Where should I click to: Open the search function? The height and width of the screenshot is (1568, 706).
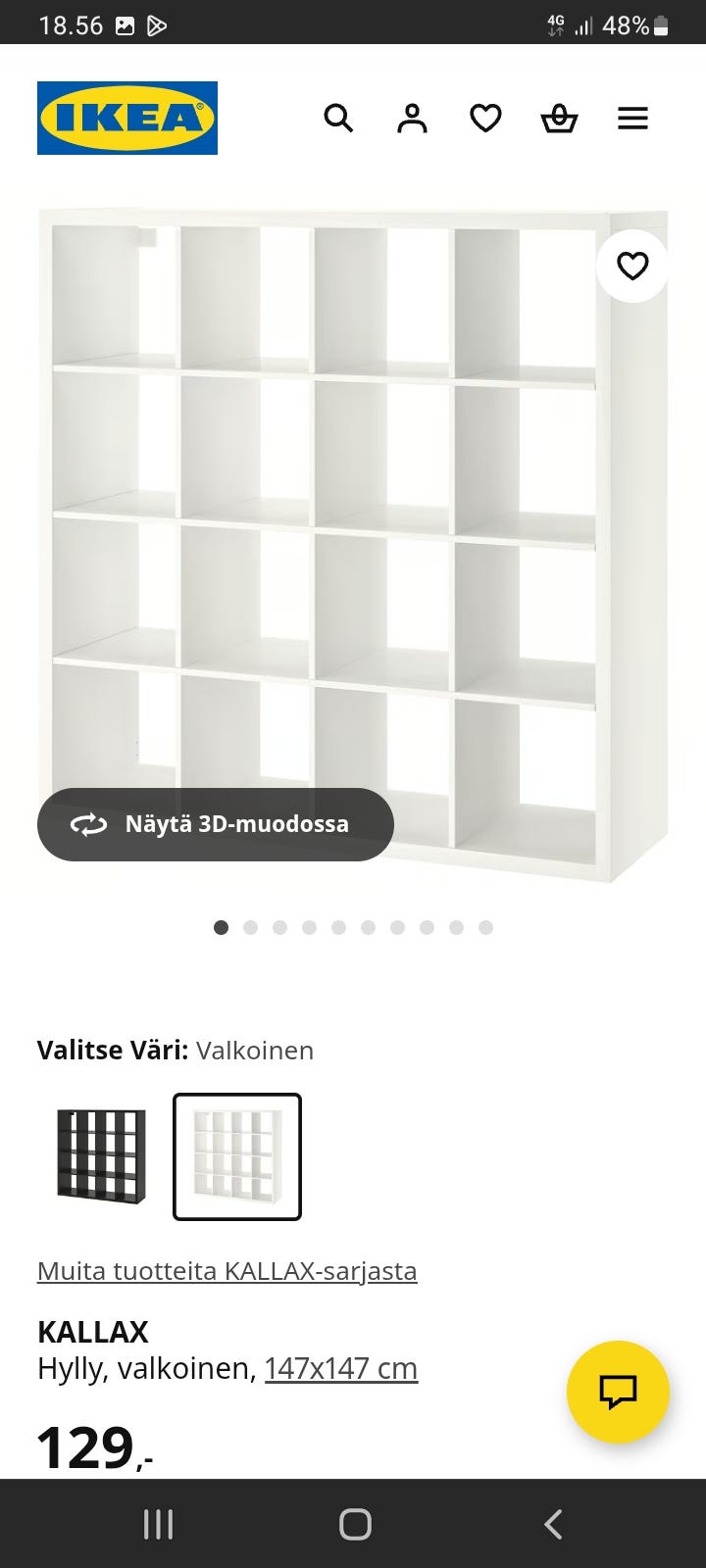click(338, 118)
